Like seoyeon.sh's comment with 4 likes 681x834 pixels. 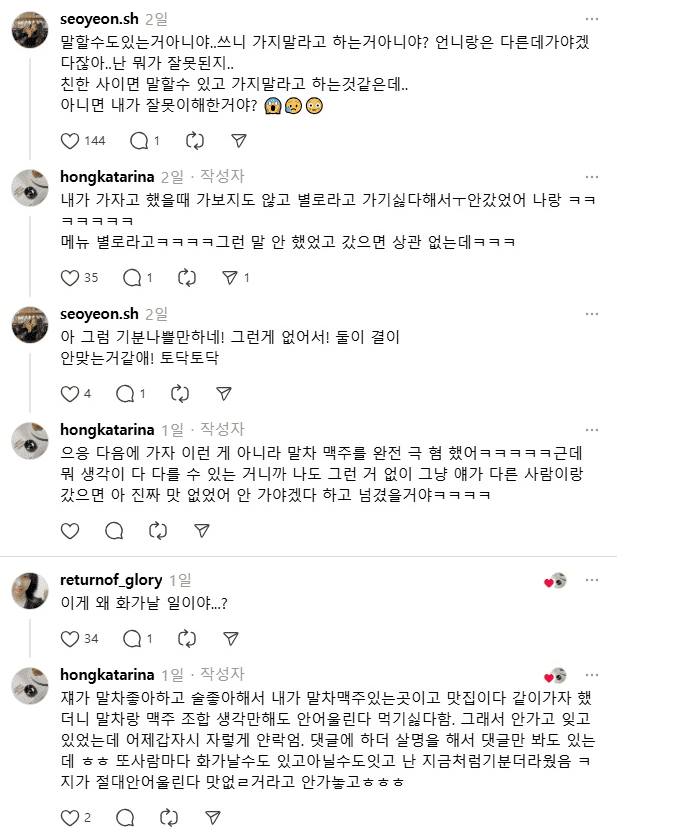[x=70, y=393]
